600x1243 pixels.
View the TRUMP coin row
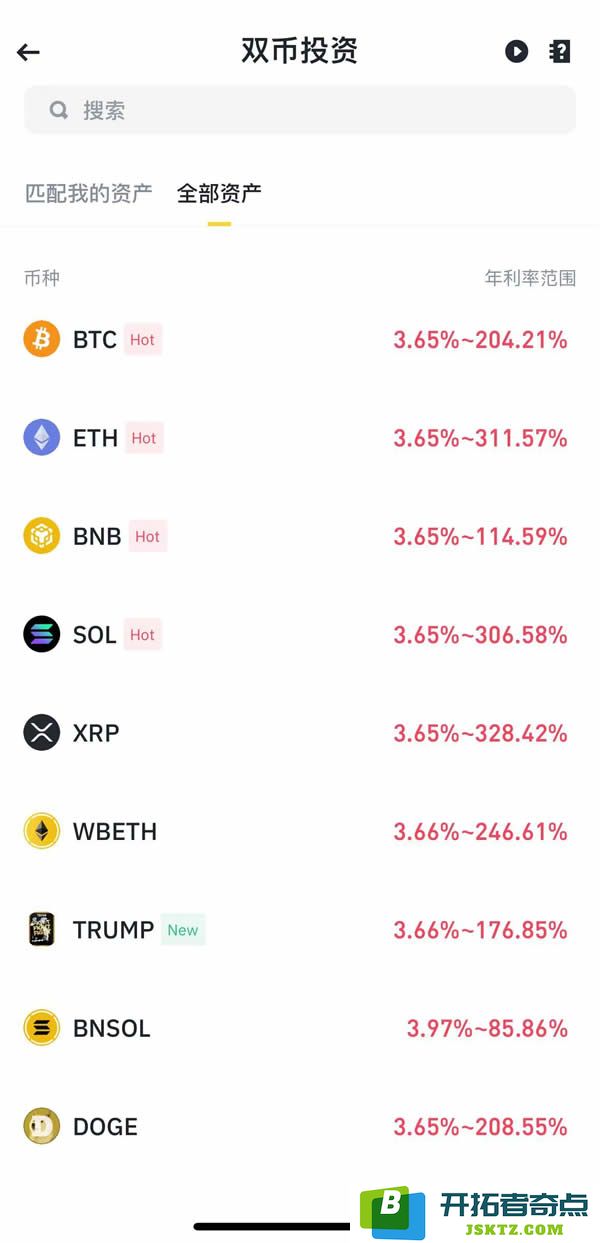tap(300, 930)
